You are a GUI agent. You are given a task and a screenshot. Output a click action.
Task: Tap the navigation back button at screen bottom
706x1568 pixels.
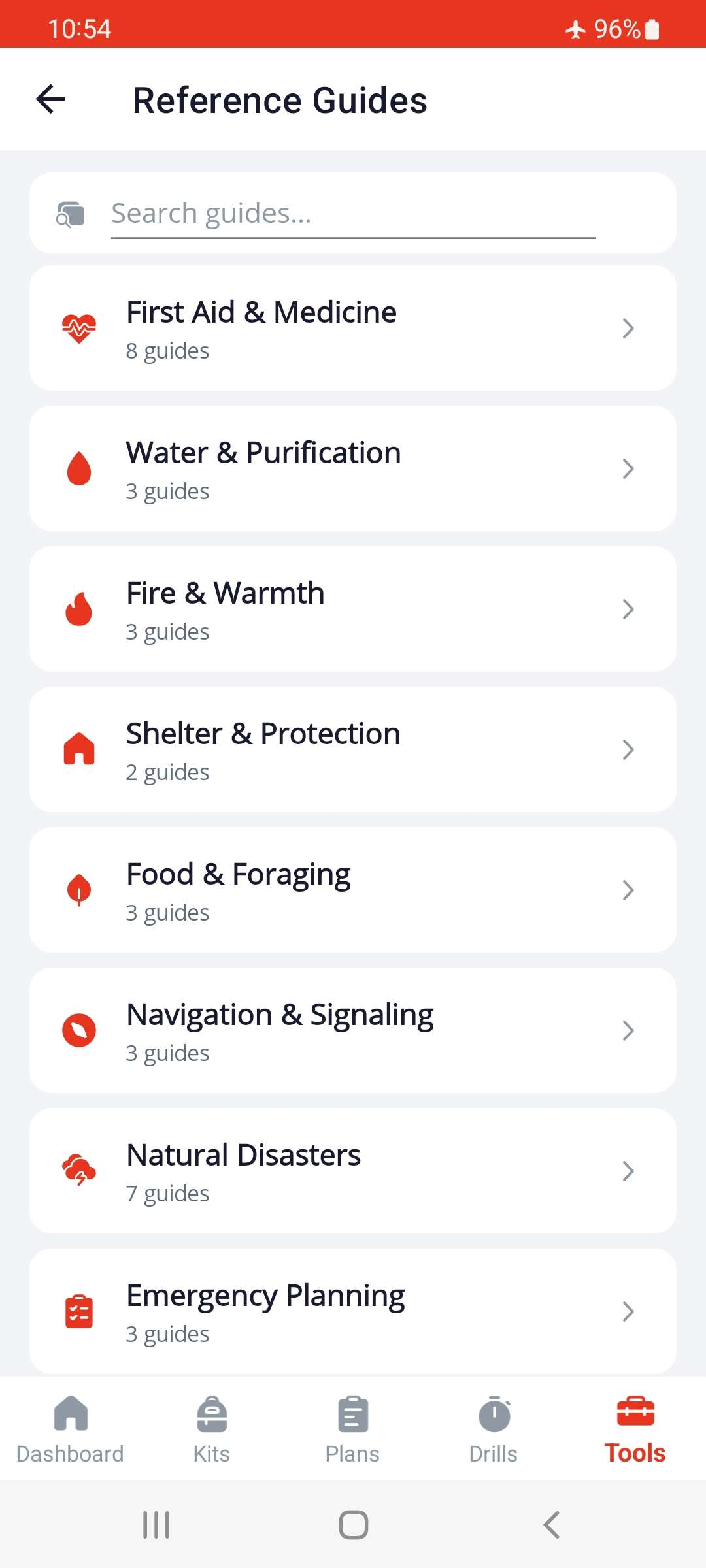pos(551,1524)
